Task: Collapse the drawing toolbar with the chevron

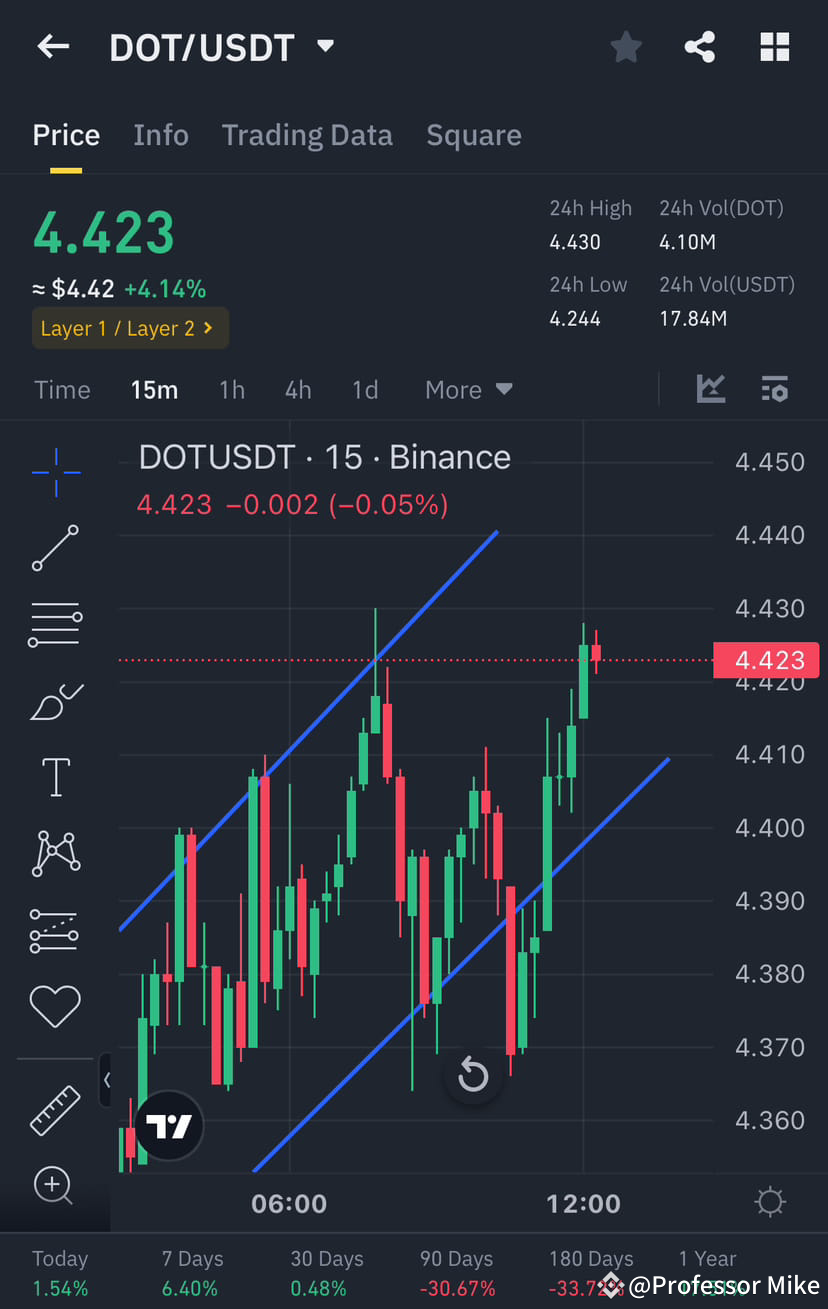Action: click(107, 1081)
